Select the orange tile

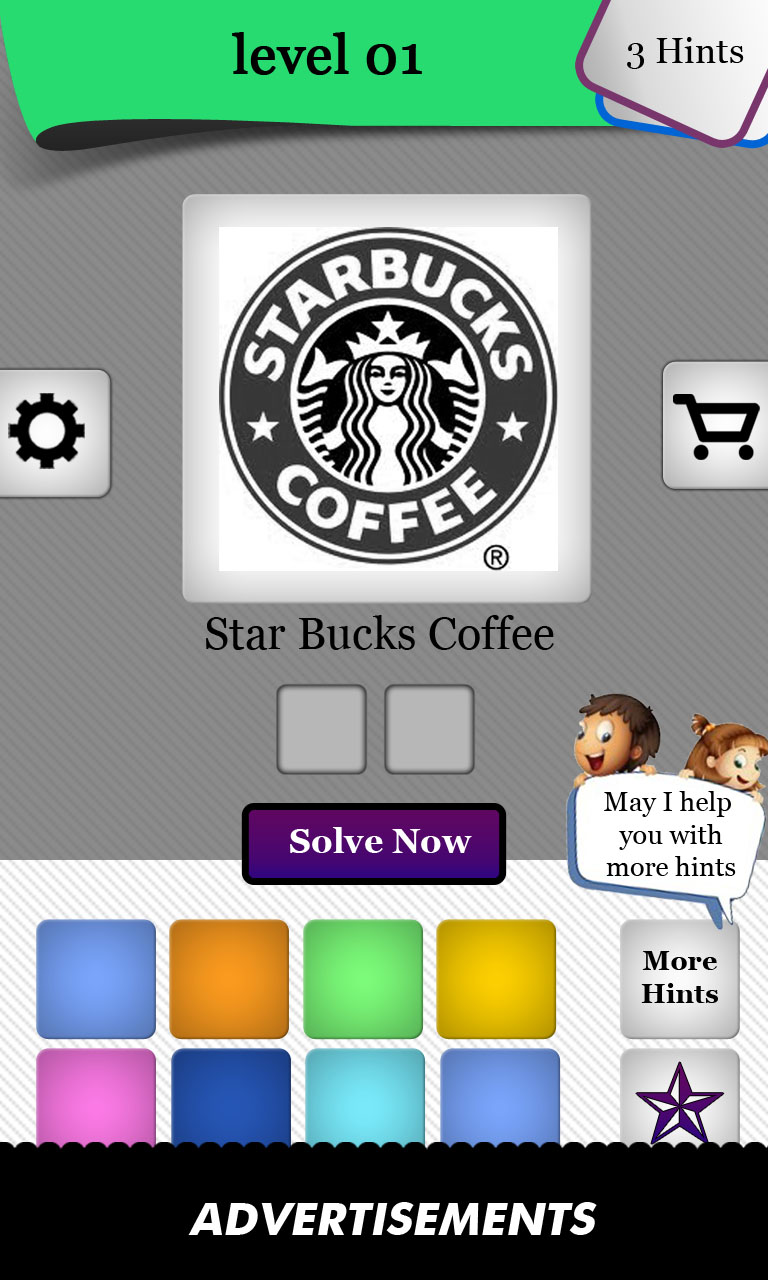[229, 978]
